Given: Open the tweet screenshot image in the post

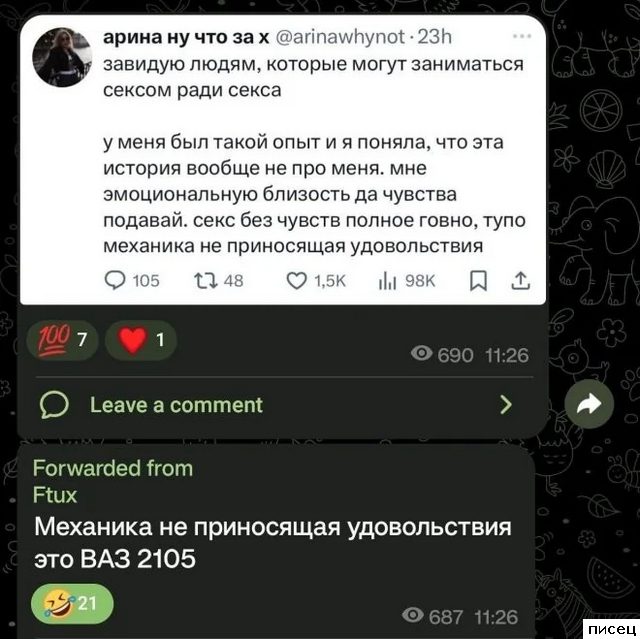Looking at the screenshot, I should coord(284,160).
